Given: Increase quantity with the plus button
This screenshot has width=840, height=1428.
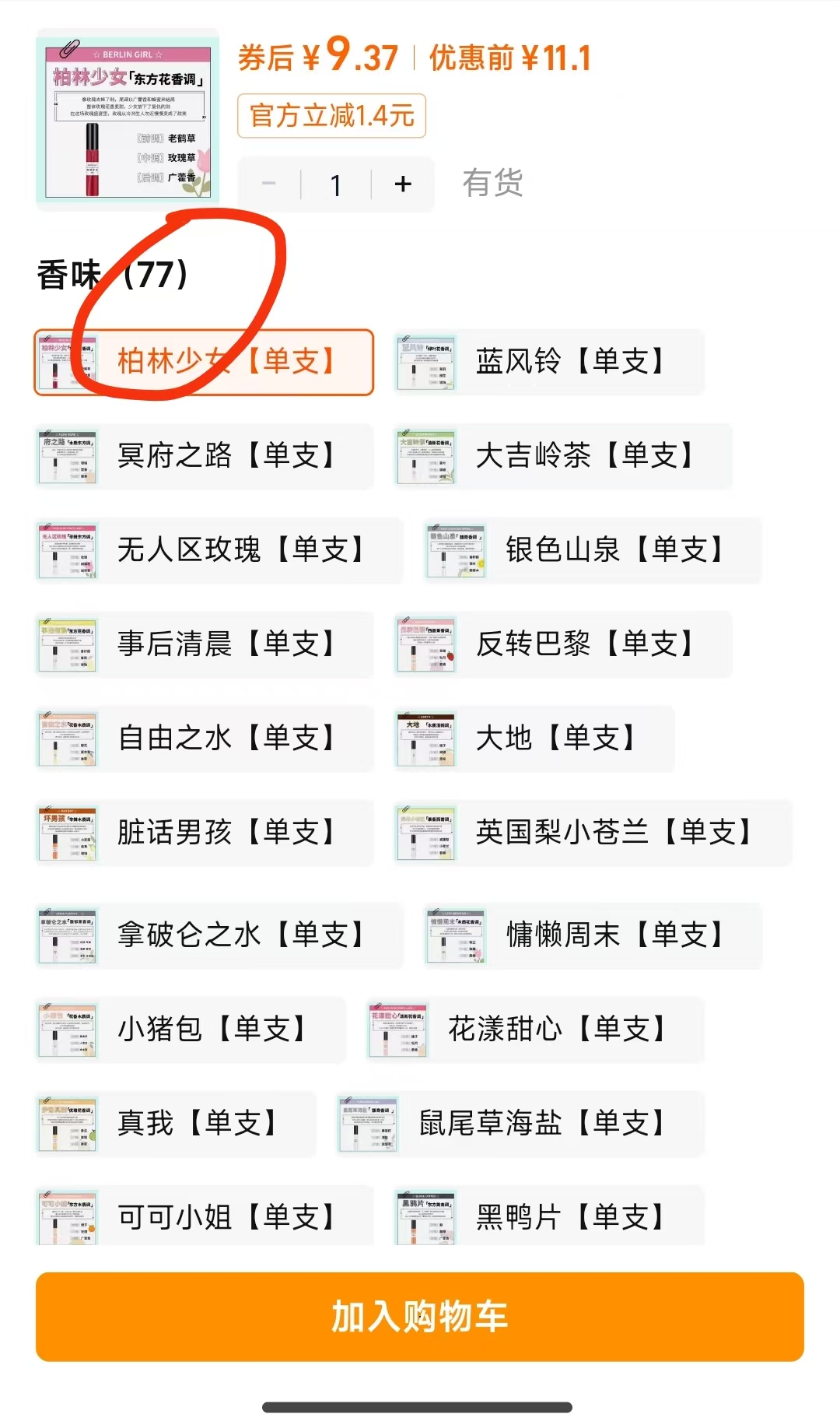Looking at the screenshot, I should (x=402, y=184).
